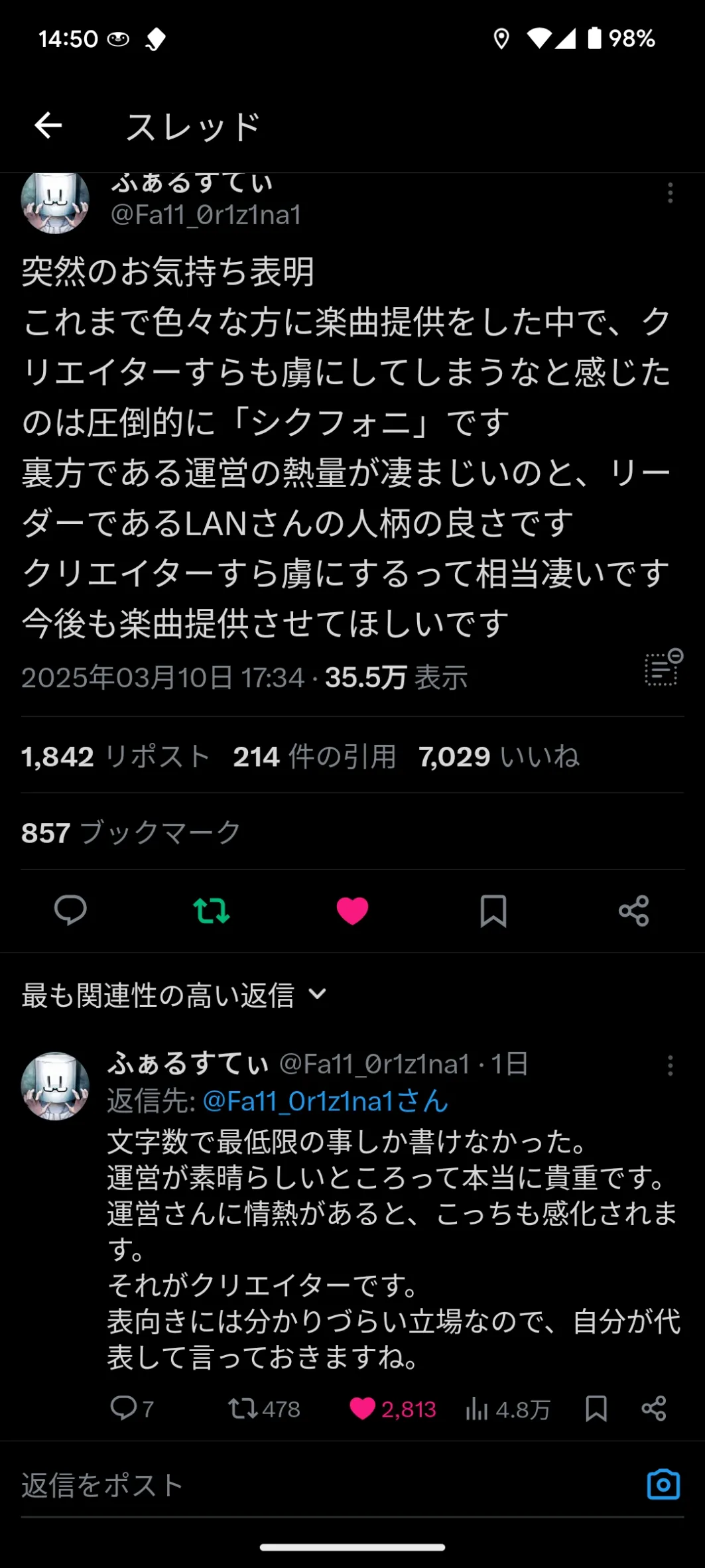View the 214 件の引用 quotes

(x=314, y=756)
